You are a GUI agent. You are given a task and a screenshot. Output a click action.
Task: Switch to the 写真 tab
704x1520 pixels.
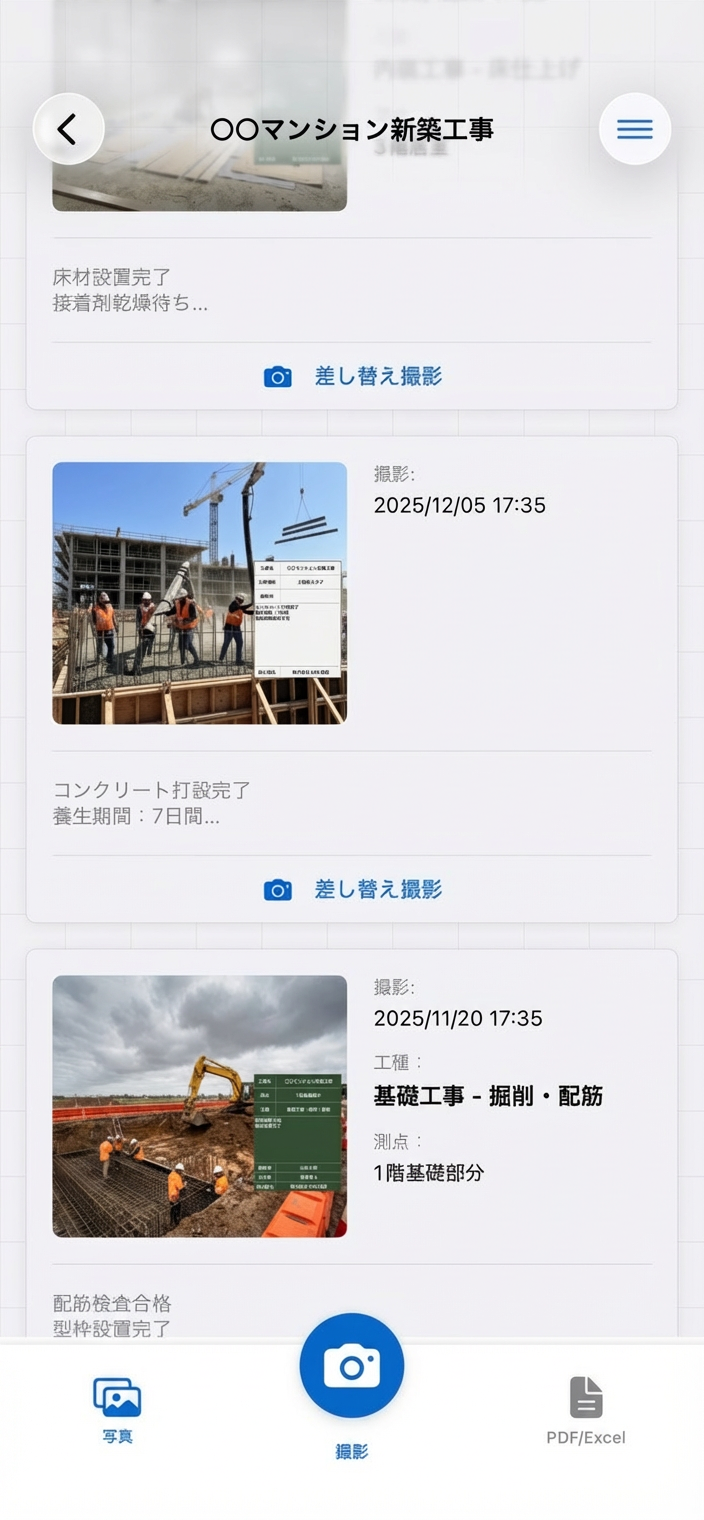pos(117,1408)
